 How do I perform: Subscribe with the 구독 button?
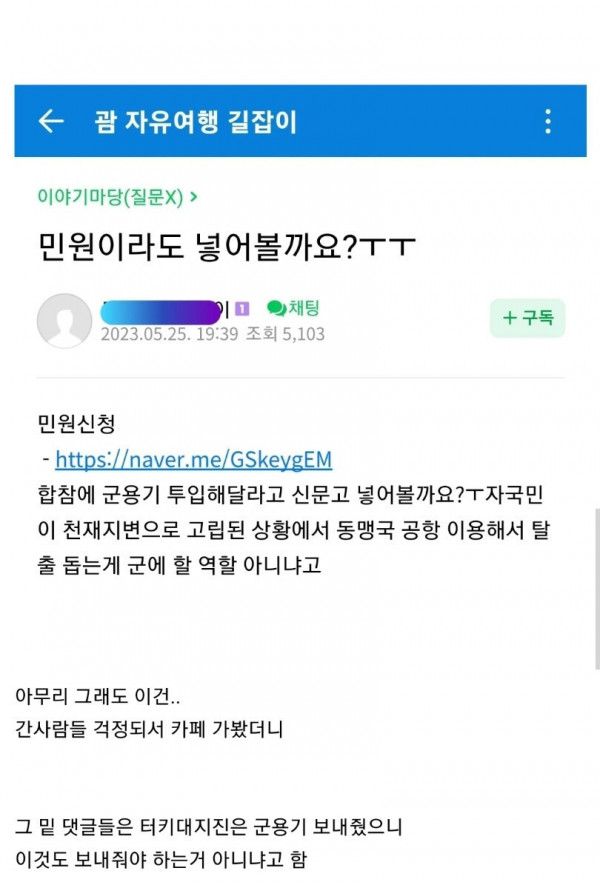click(x=527, y=318)
